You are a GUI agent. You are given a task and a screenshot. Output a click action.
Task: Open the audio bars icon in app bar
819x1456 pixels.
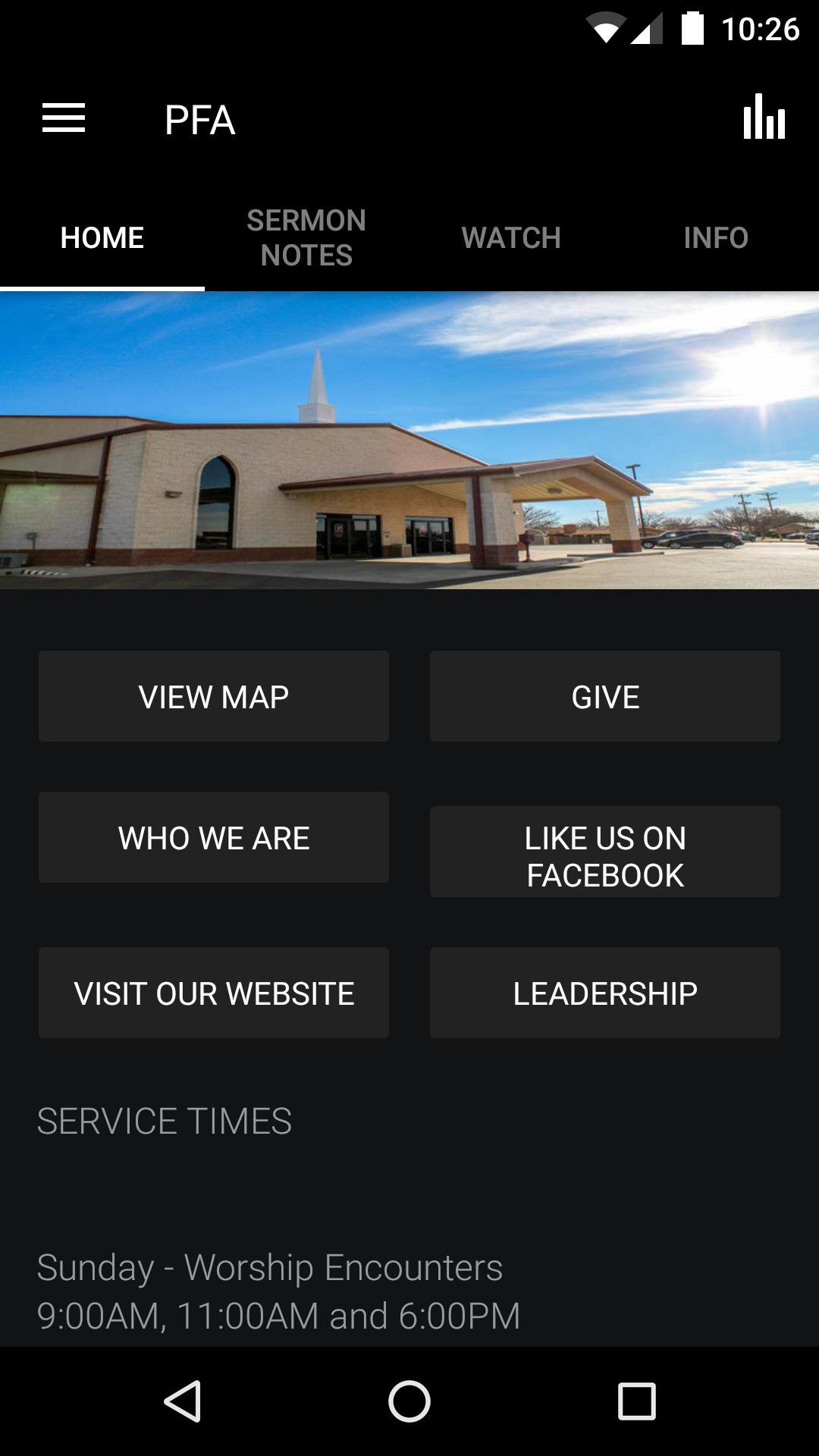point(764,118)
